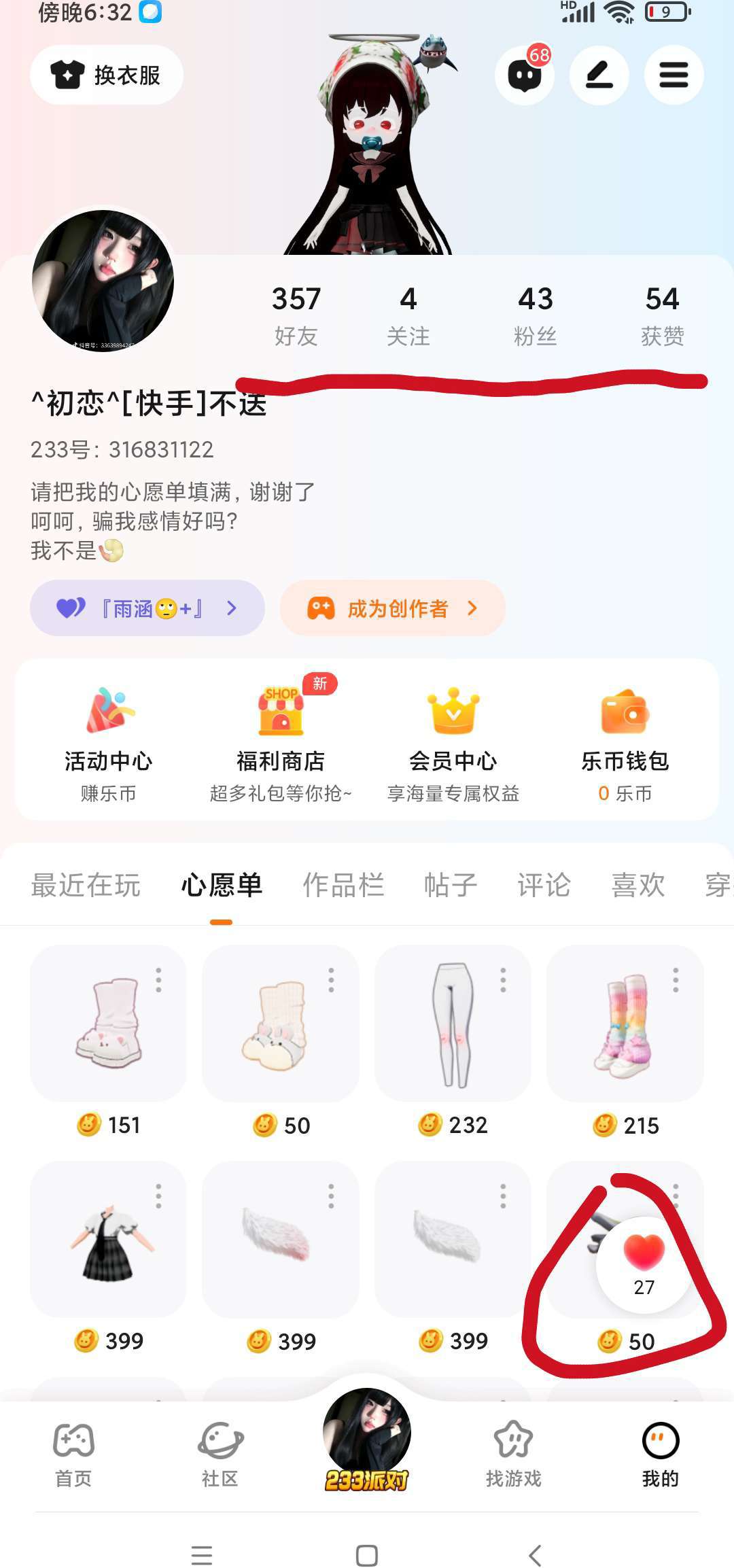Open the 43 粉丝 followers list
This screenshot has width=734, height=1568.
tap(536, 316)
